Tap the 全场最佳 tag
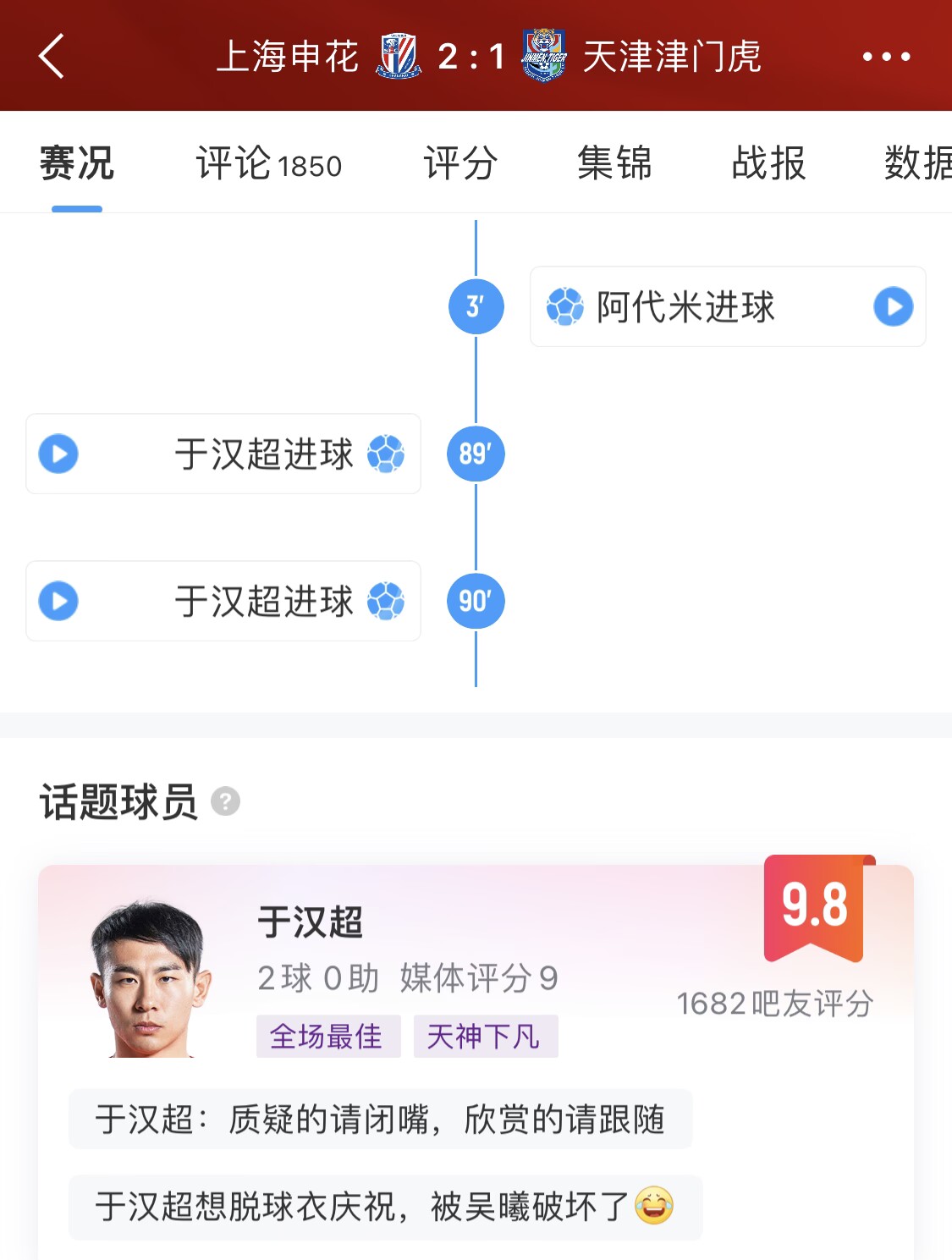Viewport: 952px width, 1260px height. click(x=327, y=1037)
